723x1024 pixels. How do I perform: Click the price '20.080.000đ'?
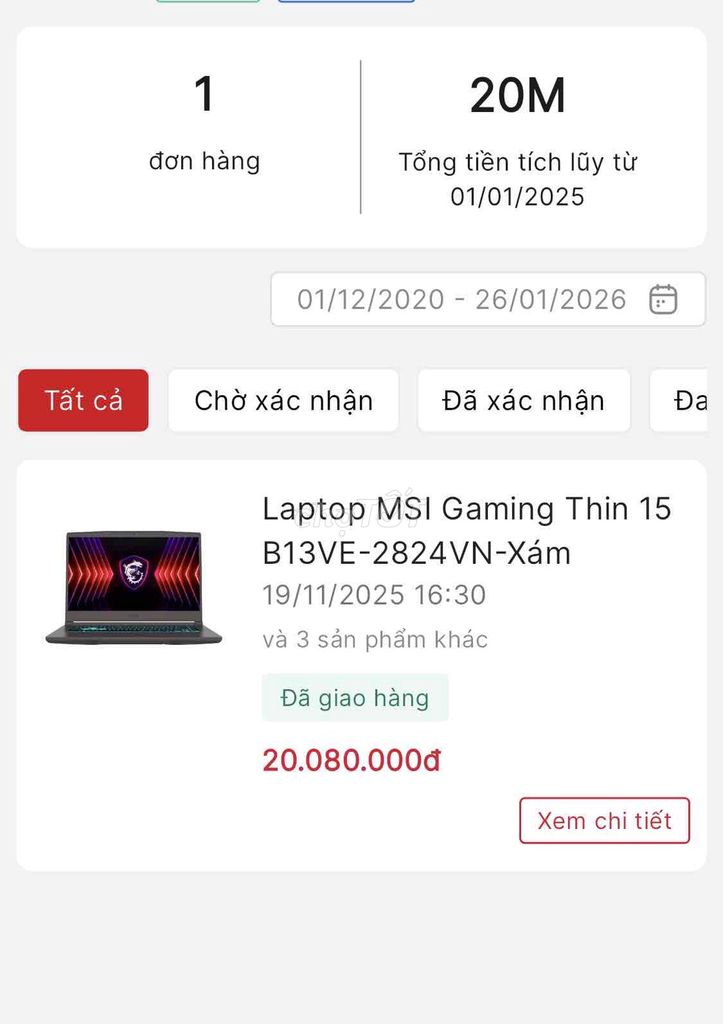[x=355, y=759]
